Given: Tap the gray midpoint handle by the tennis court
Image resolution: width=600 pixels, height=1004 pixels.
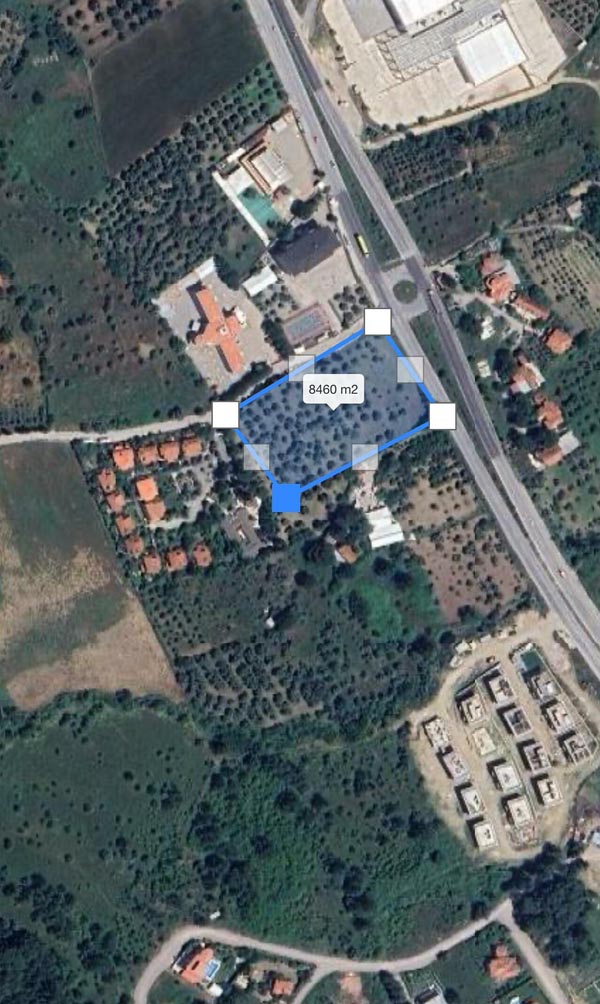Looking at the screenshot, I should click(x=301, y=367).
